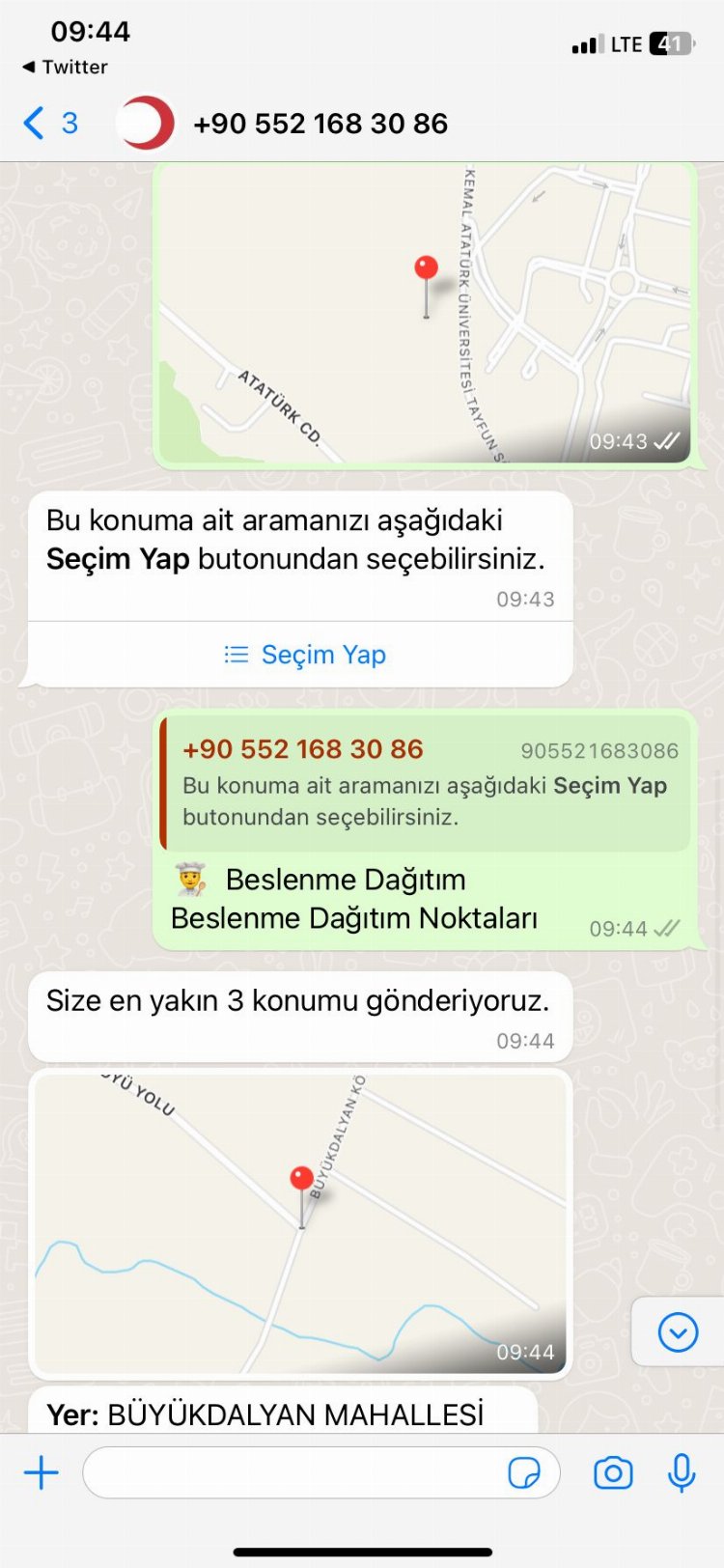724x1568 pixels.
Task: Open contact info for +90 552 168 30 86
Action: pos(320,124)
